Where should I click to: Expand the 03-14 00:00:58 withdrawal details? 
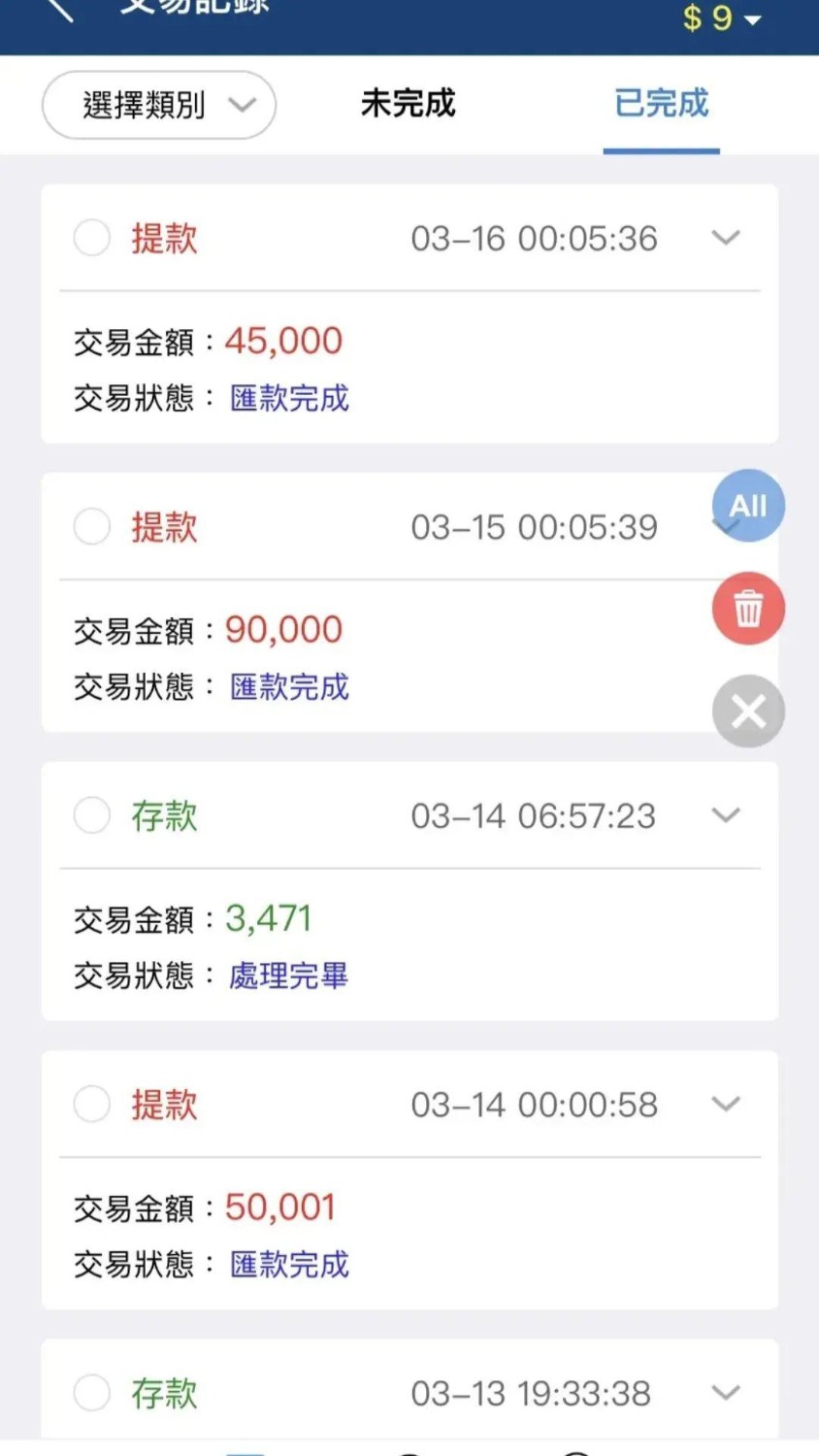click(x=726, y=1104)
